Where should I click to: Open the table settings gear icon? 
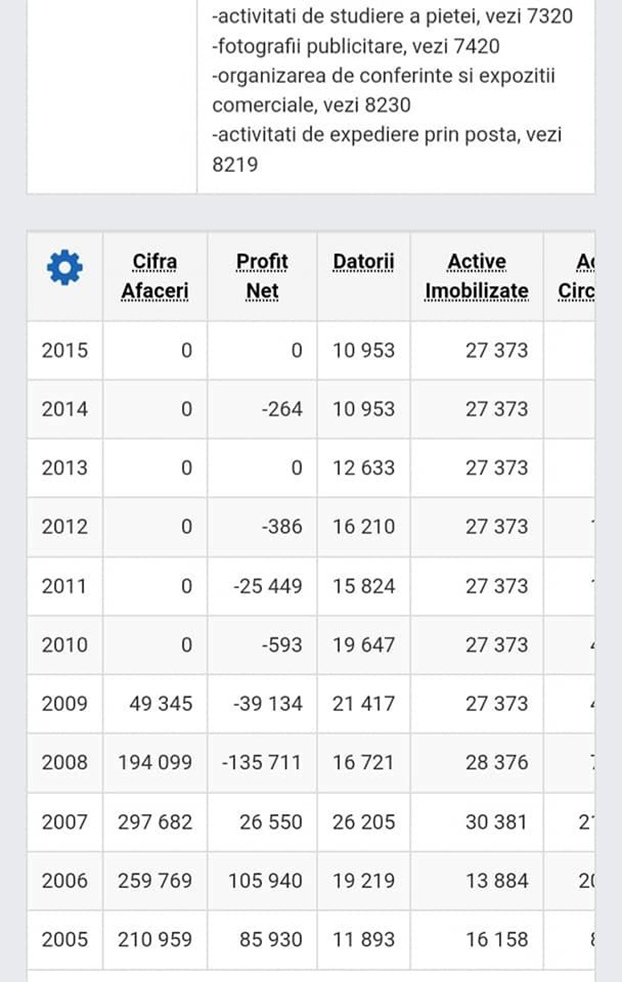[x=65, y=267]
